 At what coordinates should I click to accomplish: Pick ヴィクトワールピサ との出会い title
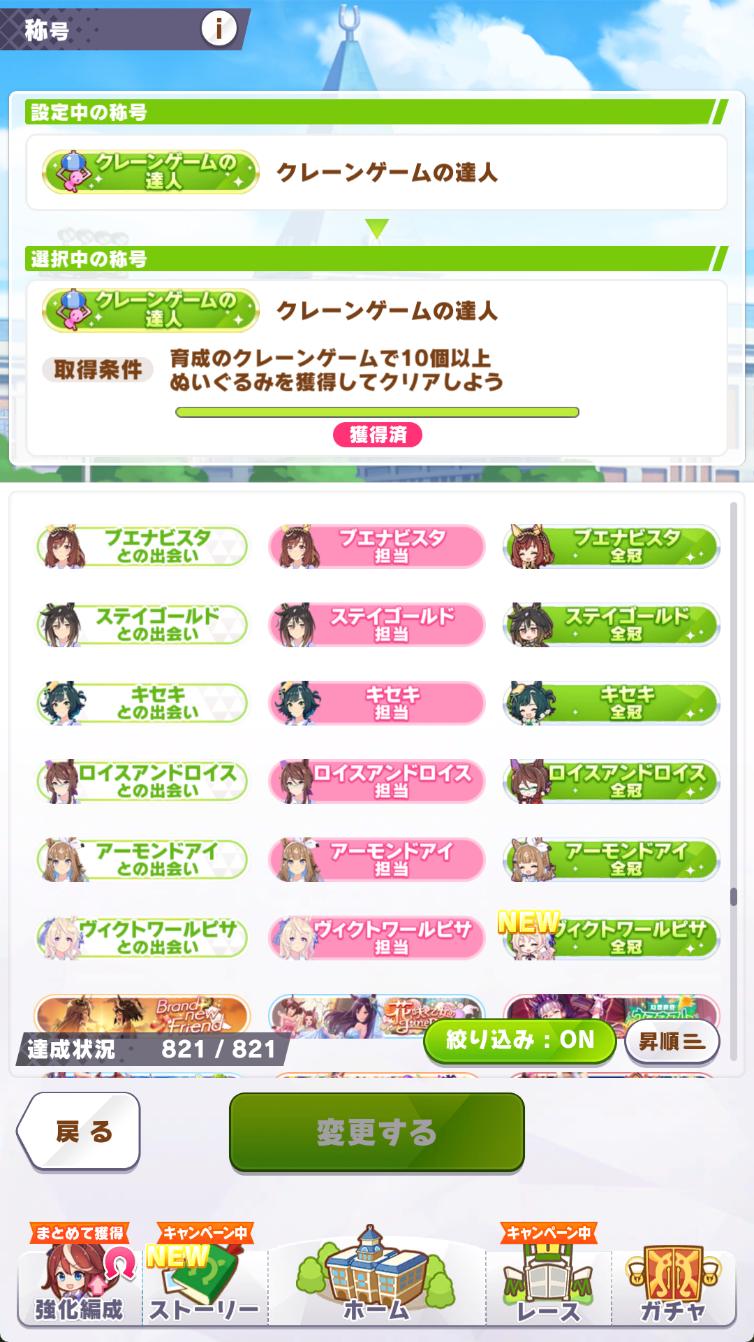(142, 937)
